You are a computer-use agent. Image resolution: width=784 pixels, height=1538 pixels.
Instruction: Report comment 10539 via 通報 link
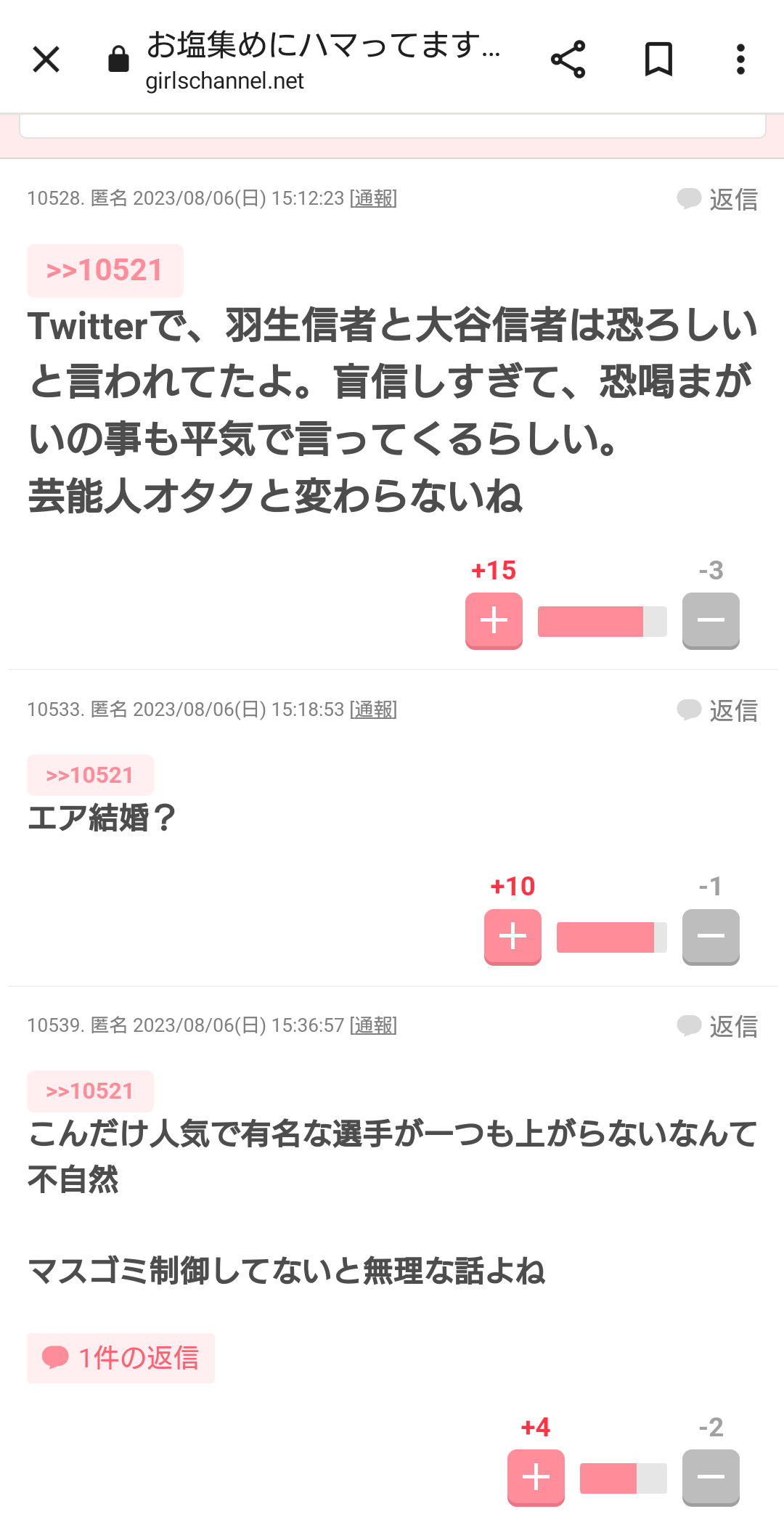[x=373, y=1025]
